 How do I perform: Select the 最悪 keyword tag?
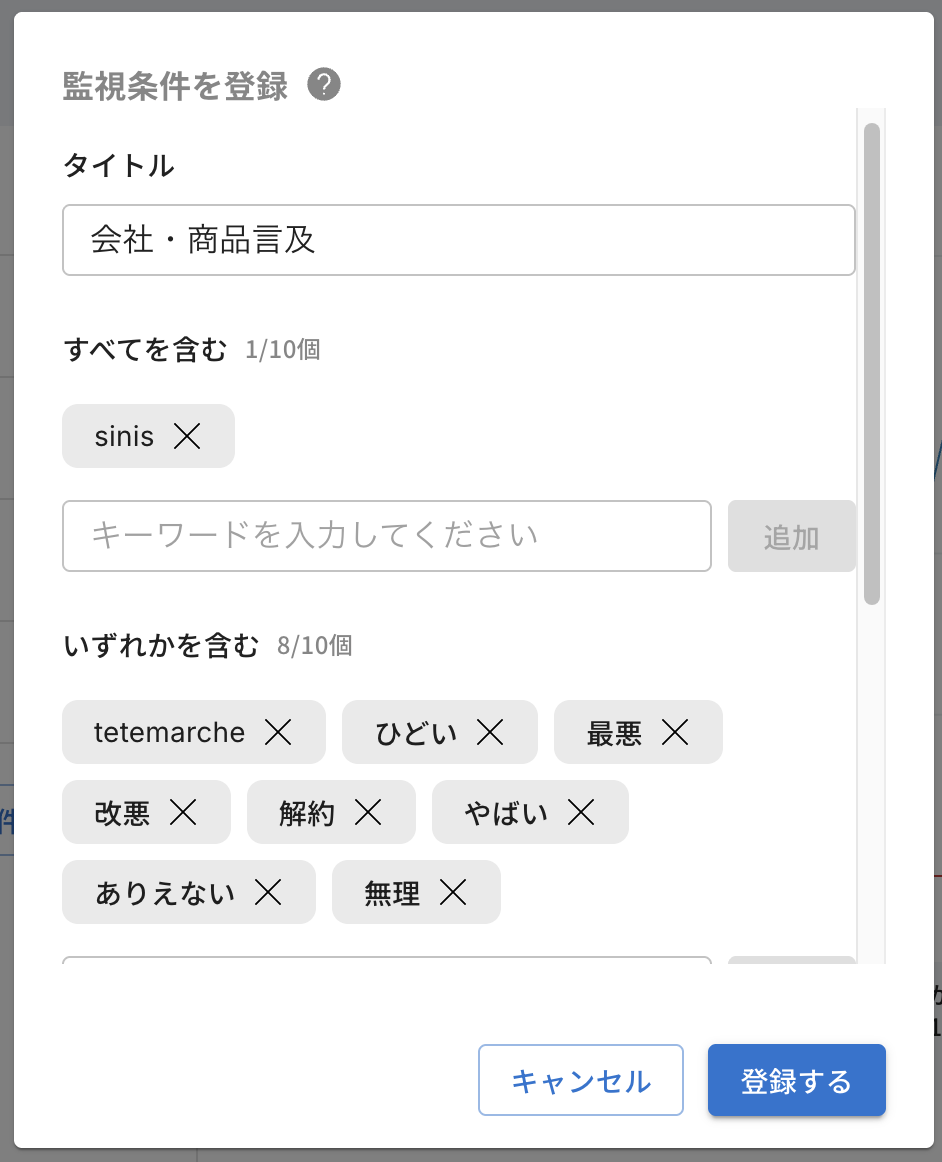click(x=612, y=732)
